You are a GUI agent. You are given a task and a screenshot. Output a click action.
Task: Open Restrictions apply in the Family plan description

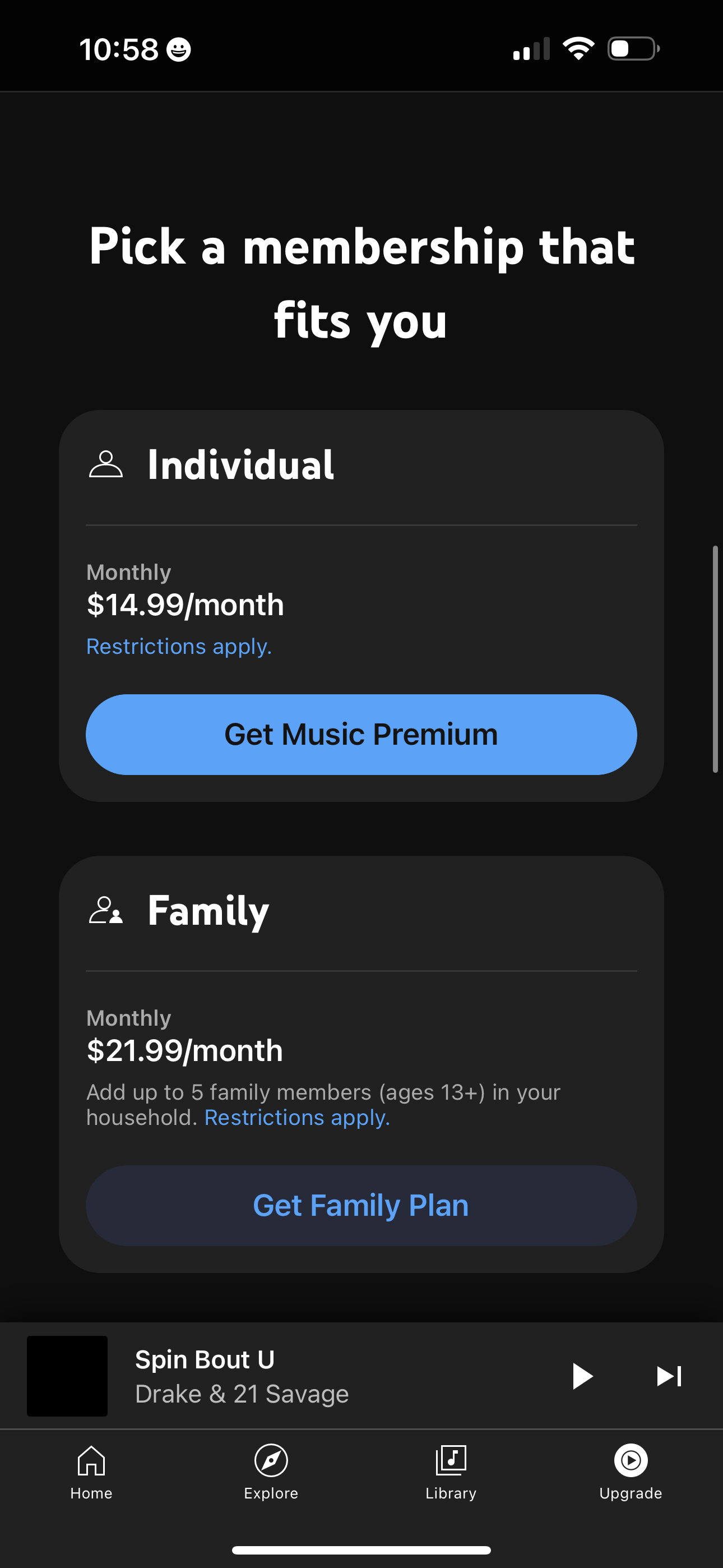point(297,1118)
